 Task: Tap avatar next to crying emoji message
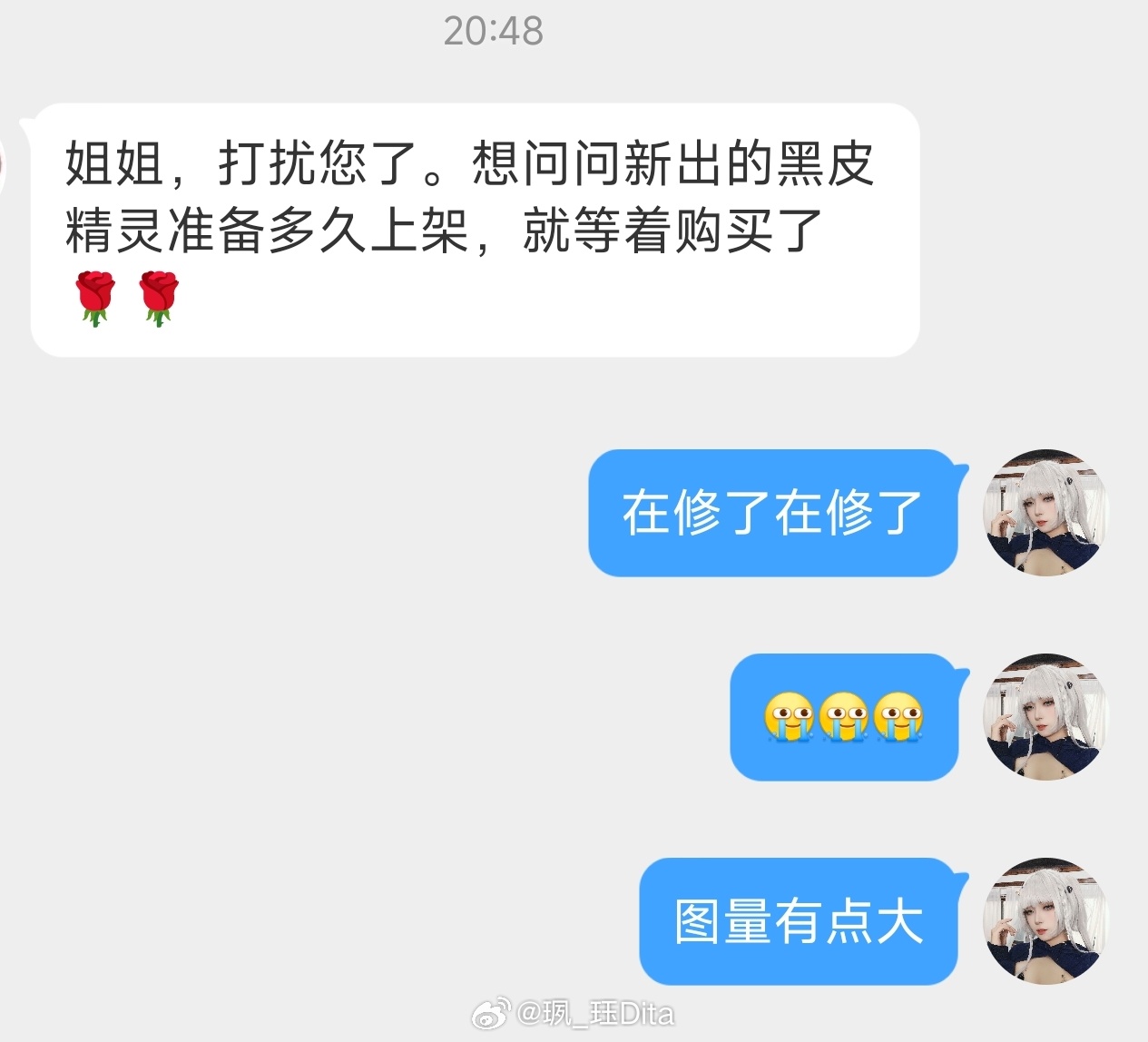click(1046, 717)
